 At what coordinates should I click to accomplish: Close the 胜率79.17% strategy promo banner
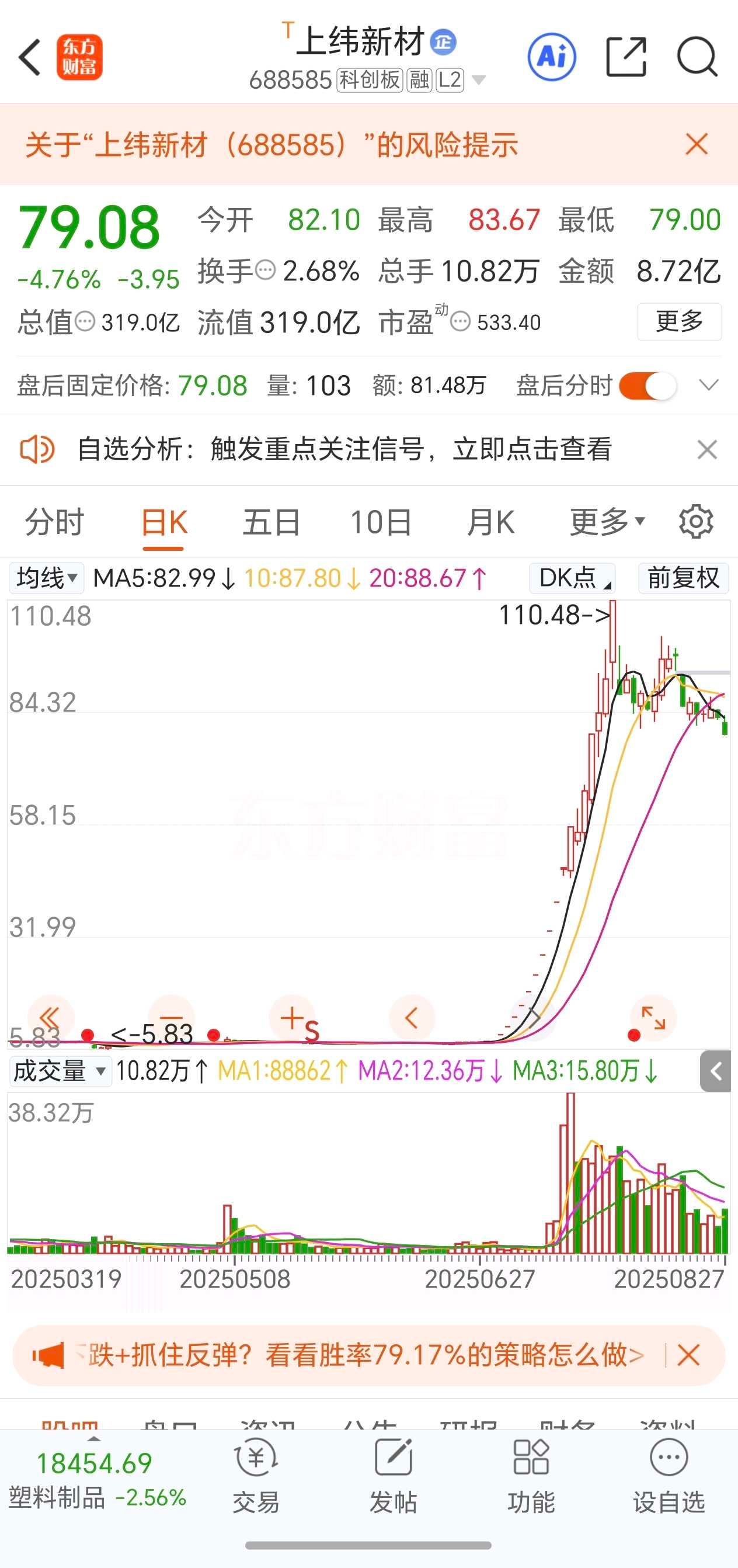coord(688,1355)
